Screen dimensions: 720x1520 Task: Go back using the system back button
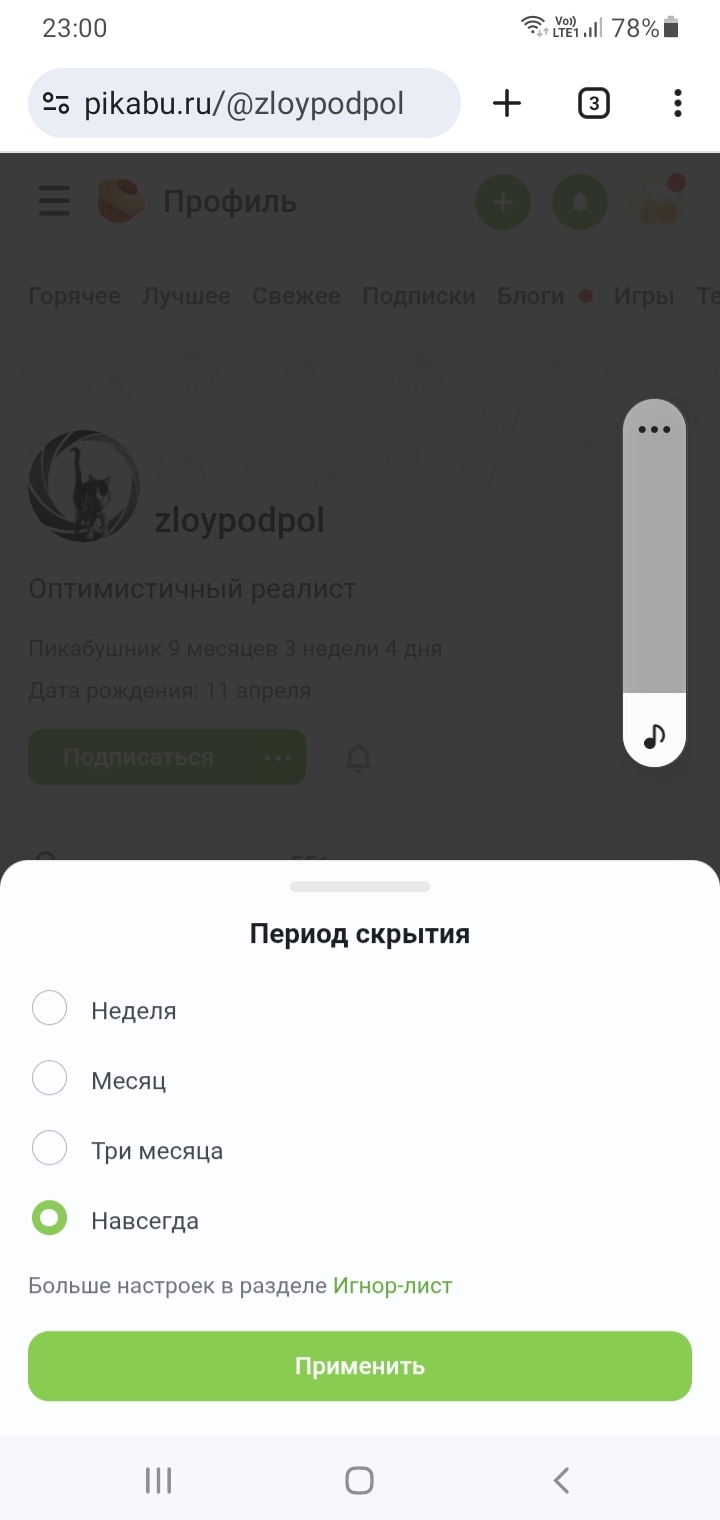[562, 1480]
